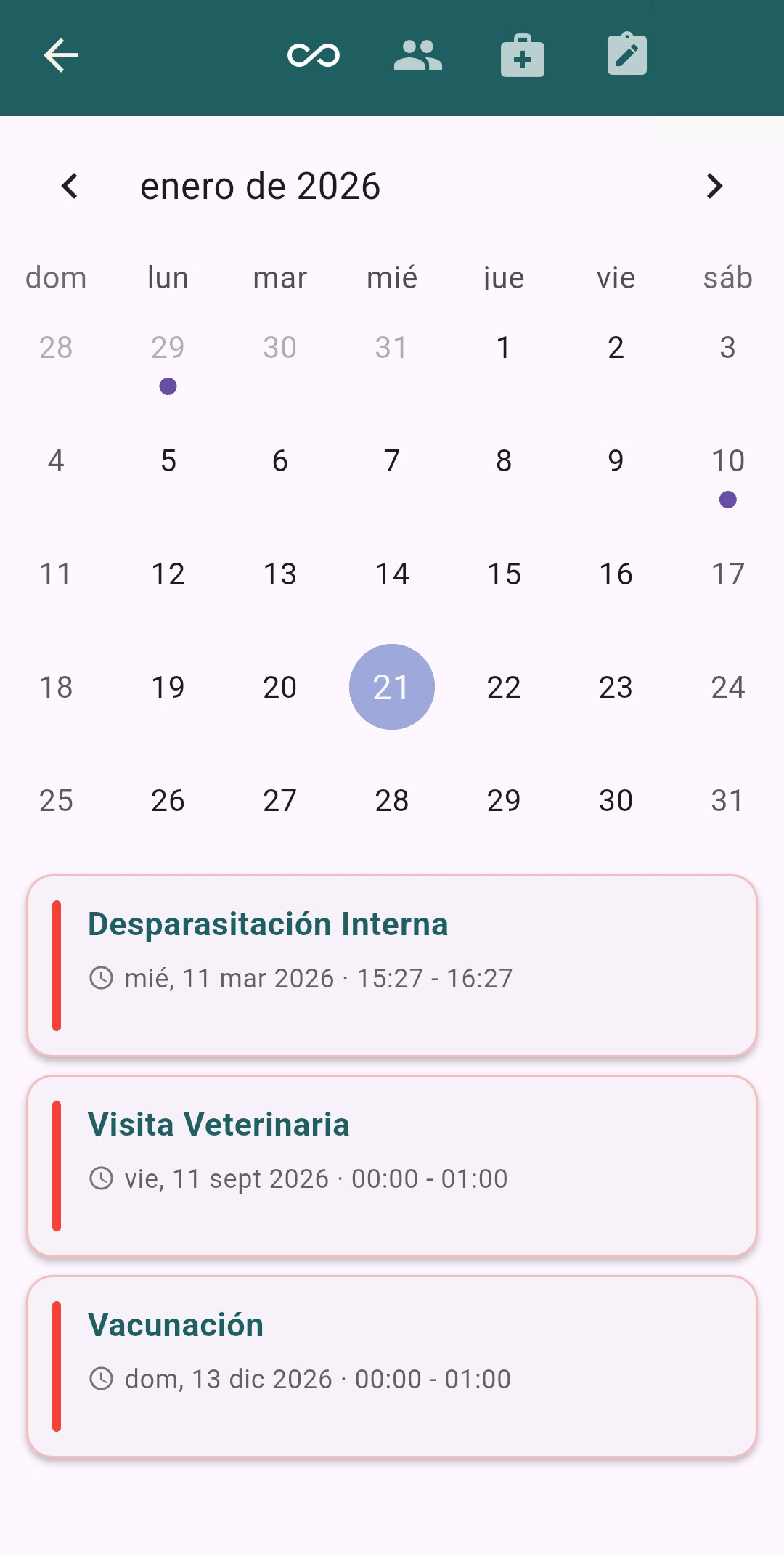Select the highlighted day 21
Viewport: 784px width, 1556px height.
tap(391, 687)
